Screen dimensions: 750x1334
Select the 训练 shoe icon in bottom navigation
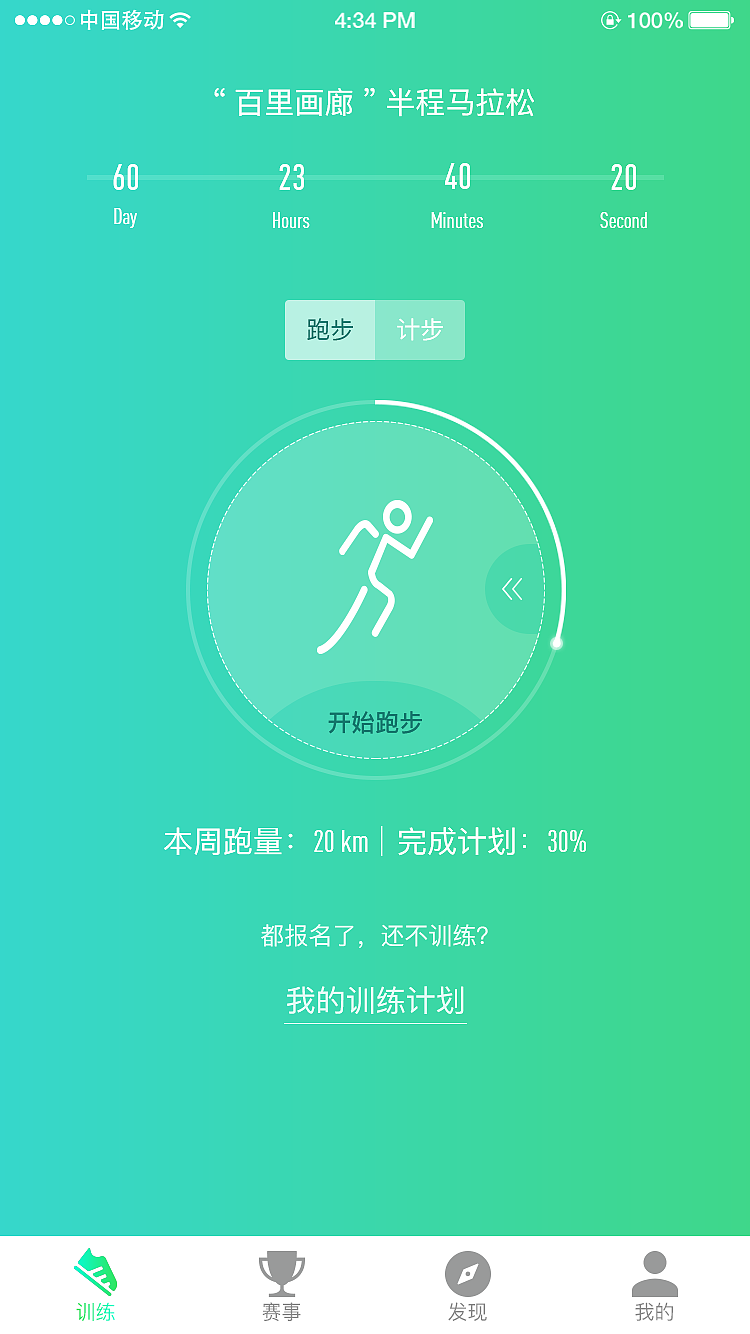coord(94,1271)
